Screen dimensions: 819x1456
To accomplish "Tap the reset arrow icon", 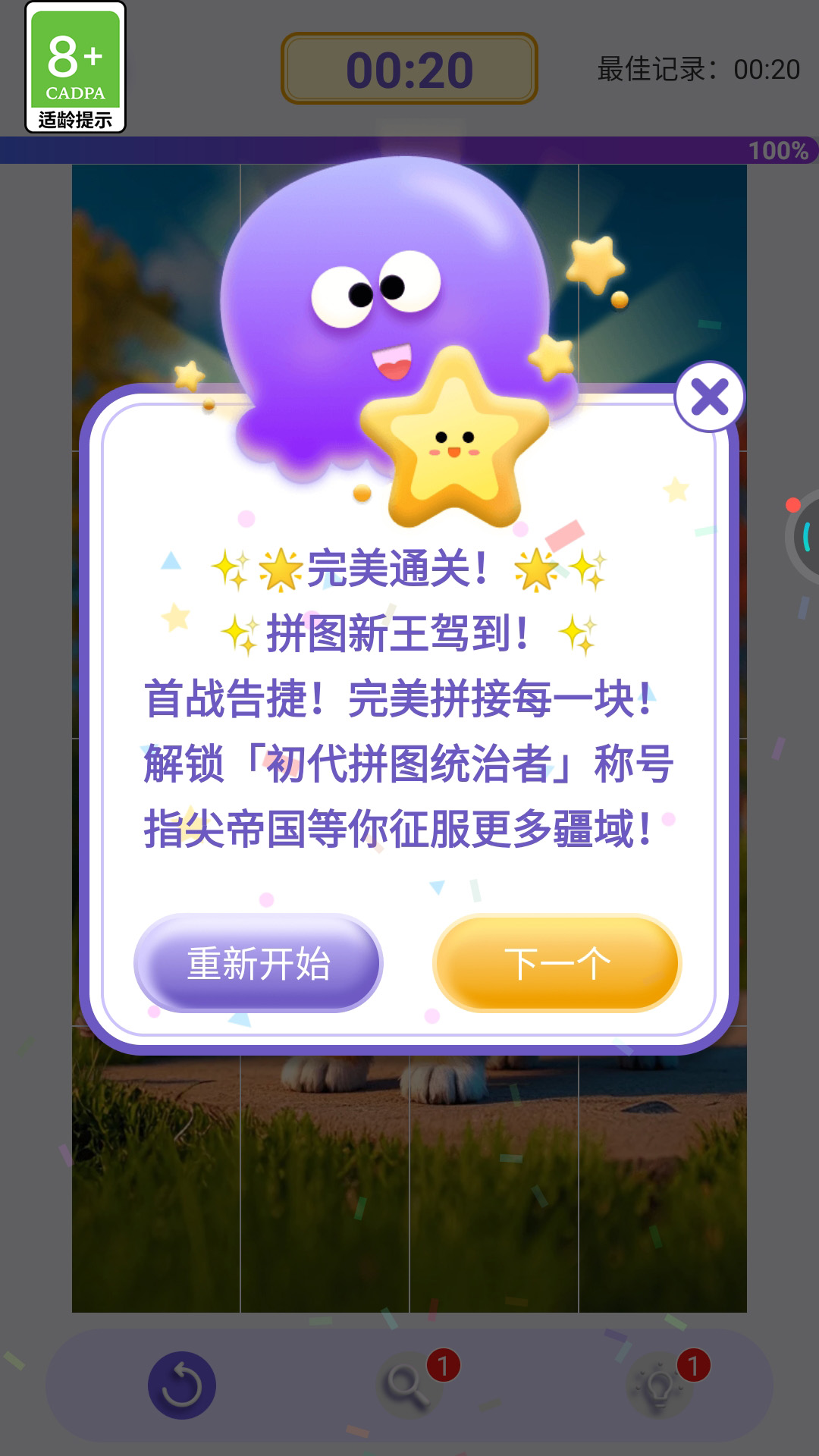I will pyautogui.click(x=182, y=1385).
